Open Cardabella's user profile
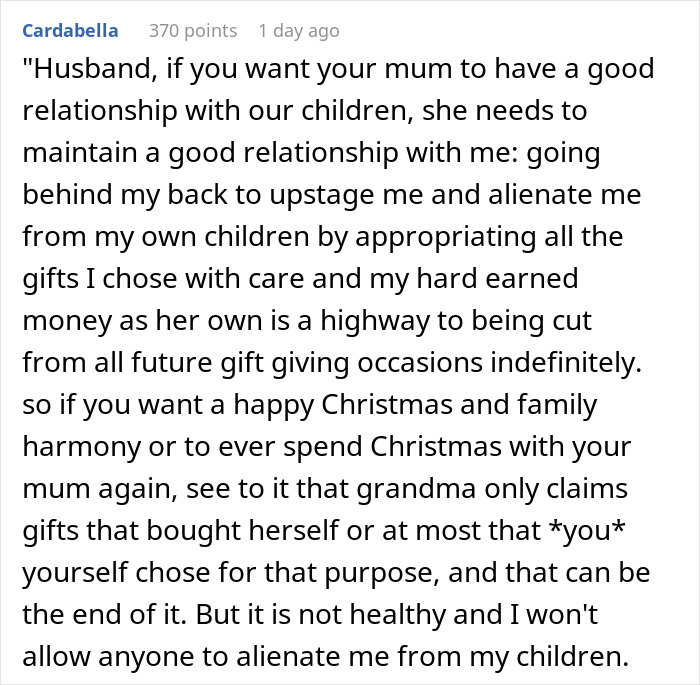The image size is (700, 685). click(69, 31)
